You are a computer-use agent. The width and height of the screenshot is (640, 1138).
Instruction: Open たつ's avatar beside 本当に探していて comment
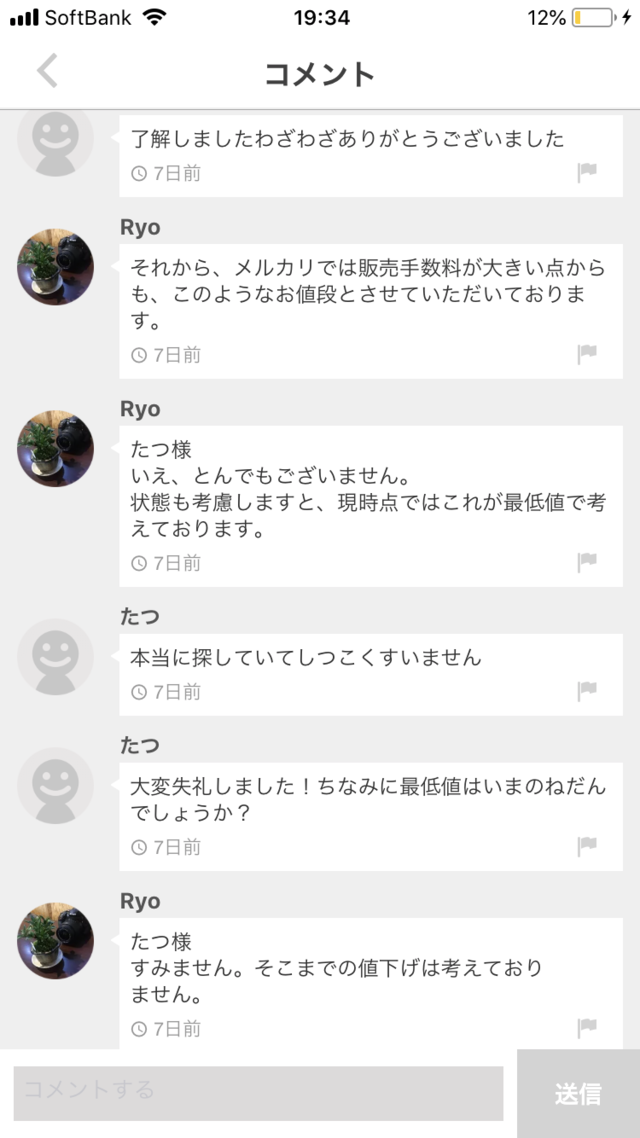(x=56, y=657)
